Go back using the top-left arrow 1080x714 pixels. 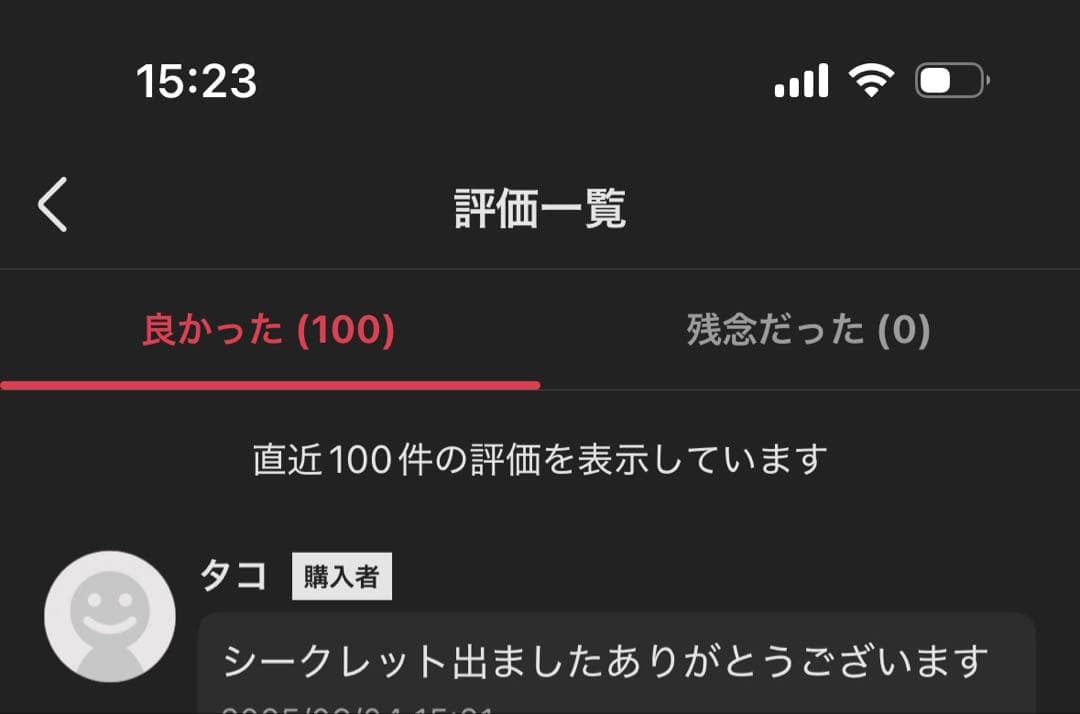(x=52, y=205)
